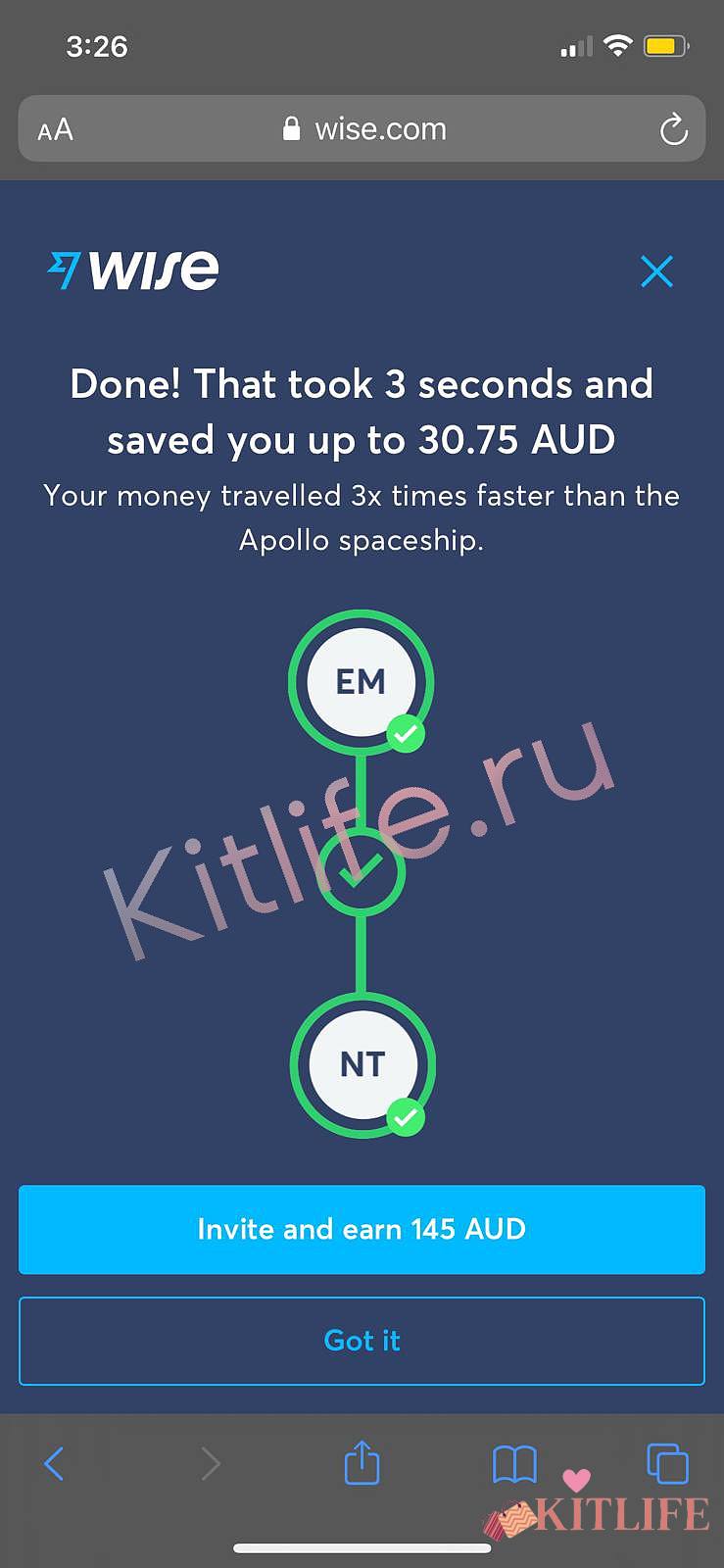Share this page from the Safari toolbar
Image resolution: width=724 pixels, height=1568 pixels.
click(362, 1462)
